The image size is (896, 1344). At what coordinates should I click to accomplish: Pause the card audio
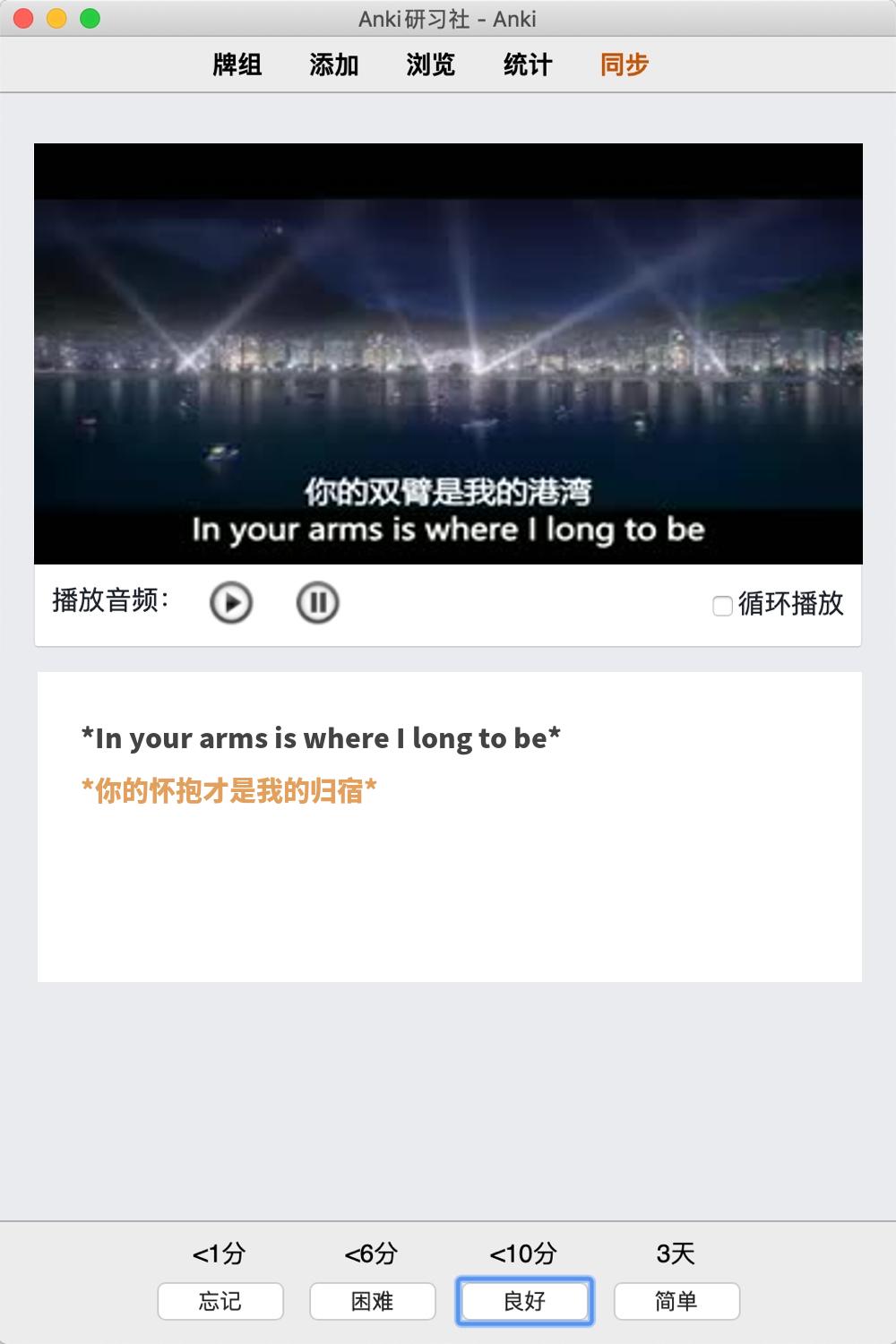coord(317,602)
